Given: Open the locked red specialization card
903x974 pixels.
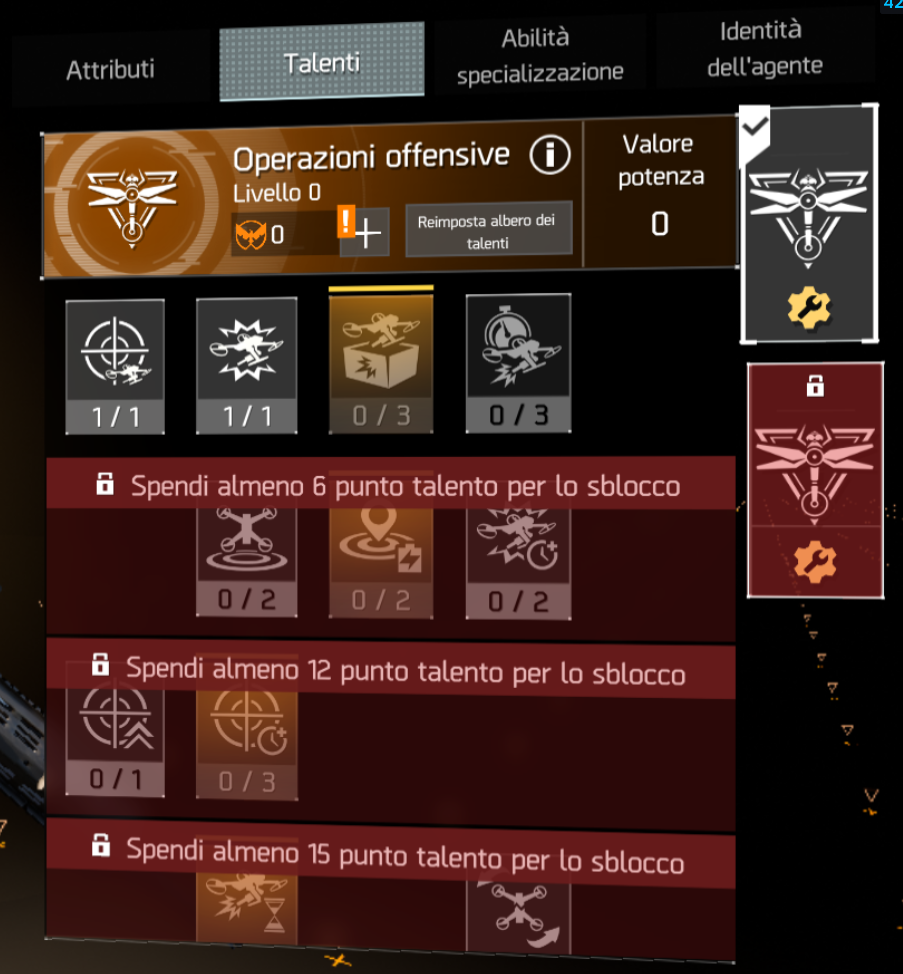Looking at the screenshot, I should pyautogui.click(x=814, y=481).
